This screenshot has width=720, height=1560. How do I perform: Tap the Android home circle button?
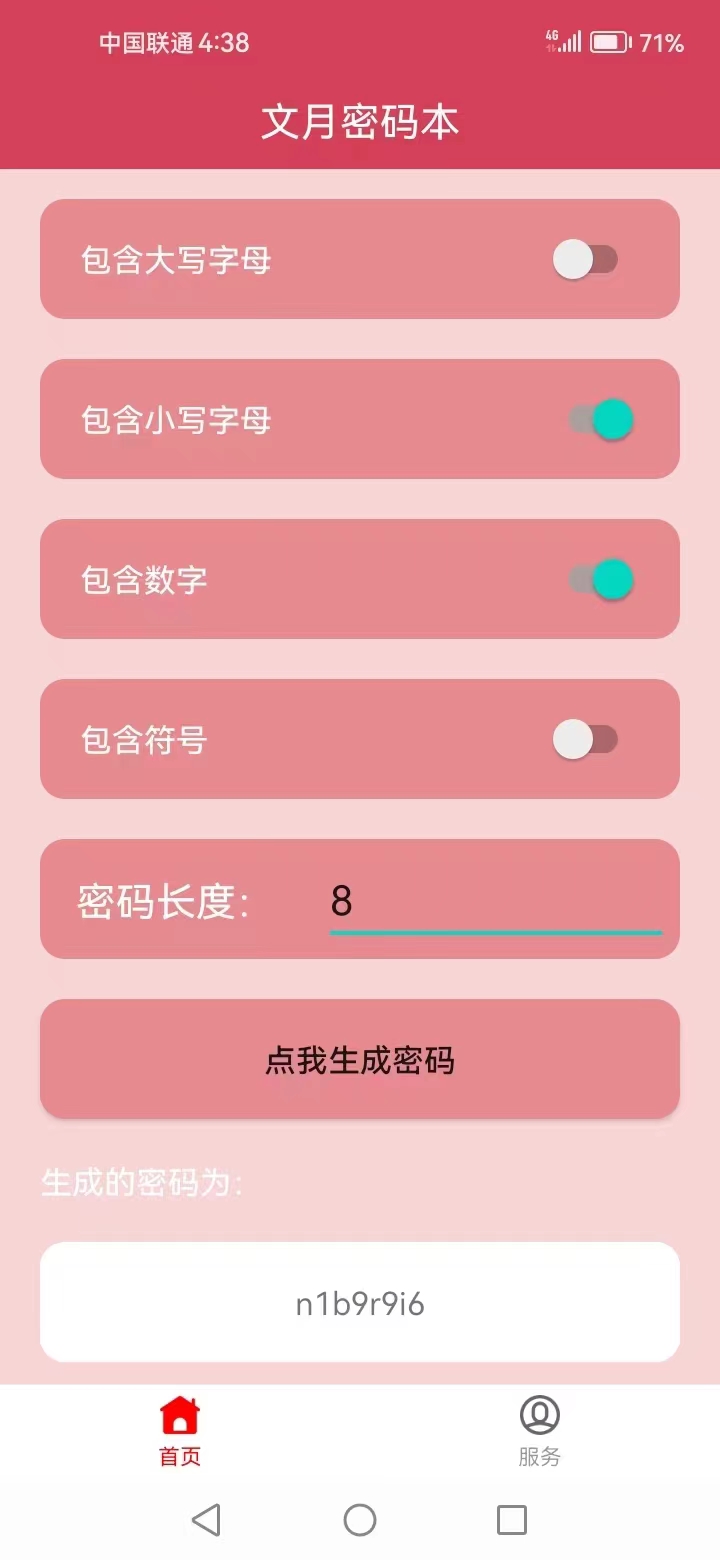coord(360,1519)
